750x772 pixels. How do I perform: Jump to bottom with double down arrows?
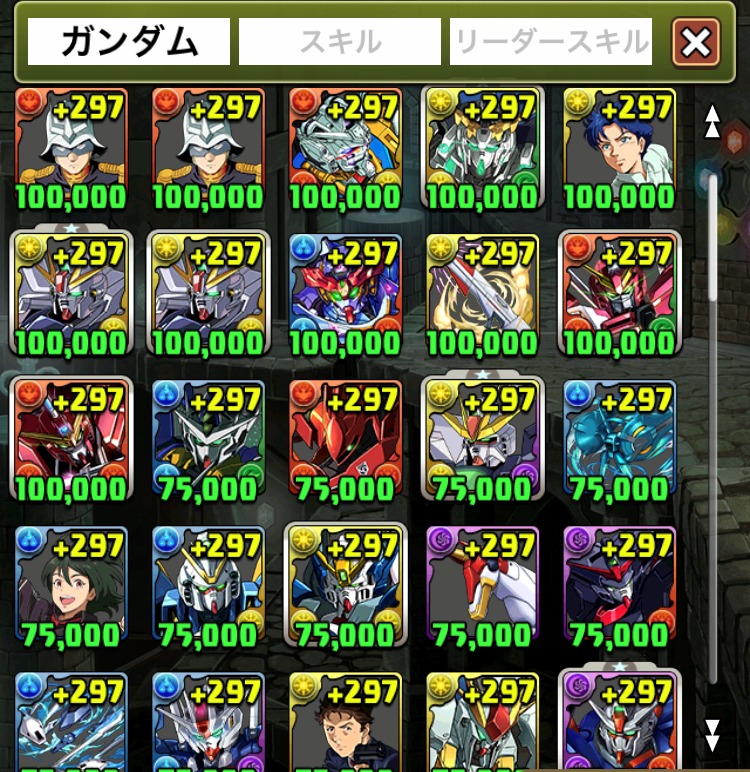click(712, 735)
